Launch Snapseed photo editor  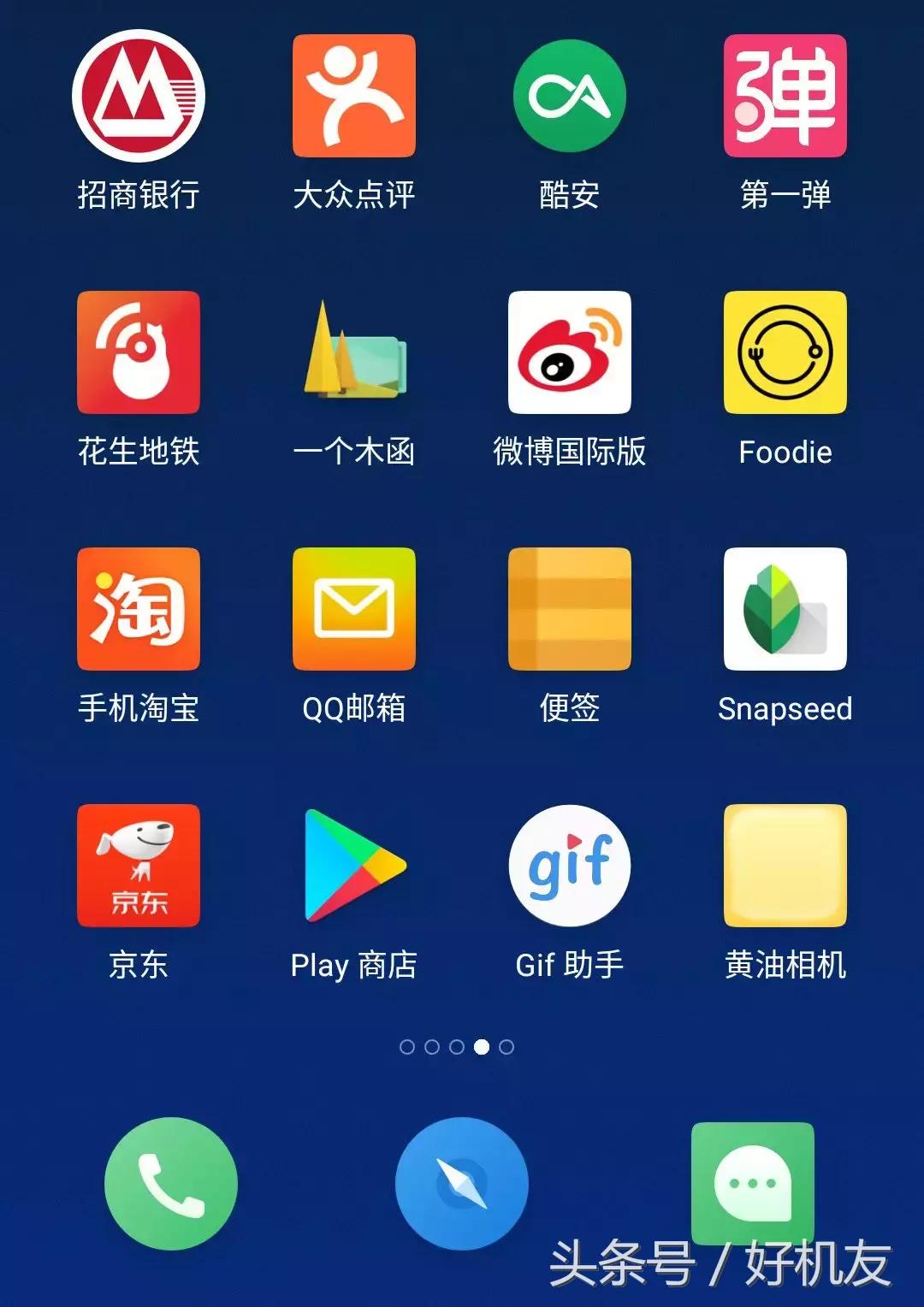coord(783,609)
